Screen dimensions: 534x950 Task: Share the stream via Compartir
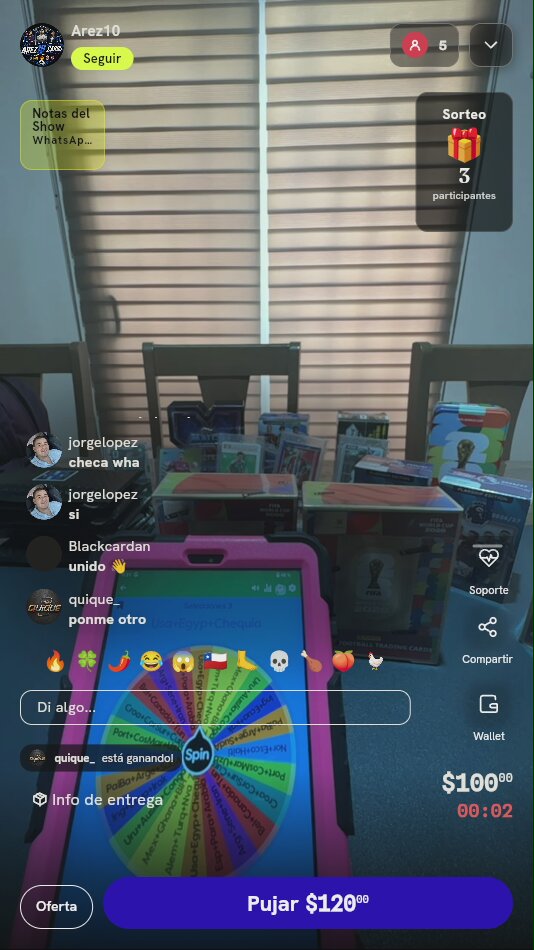point(487,640)
